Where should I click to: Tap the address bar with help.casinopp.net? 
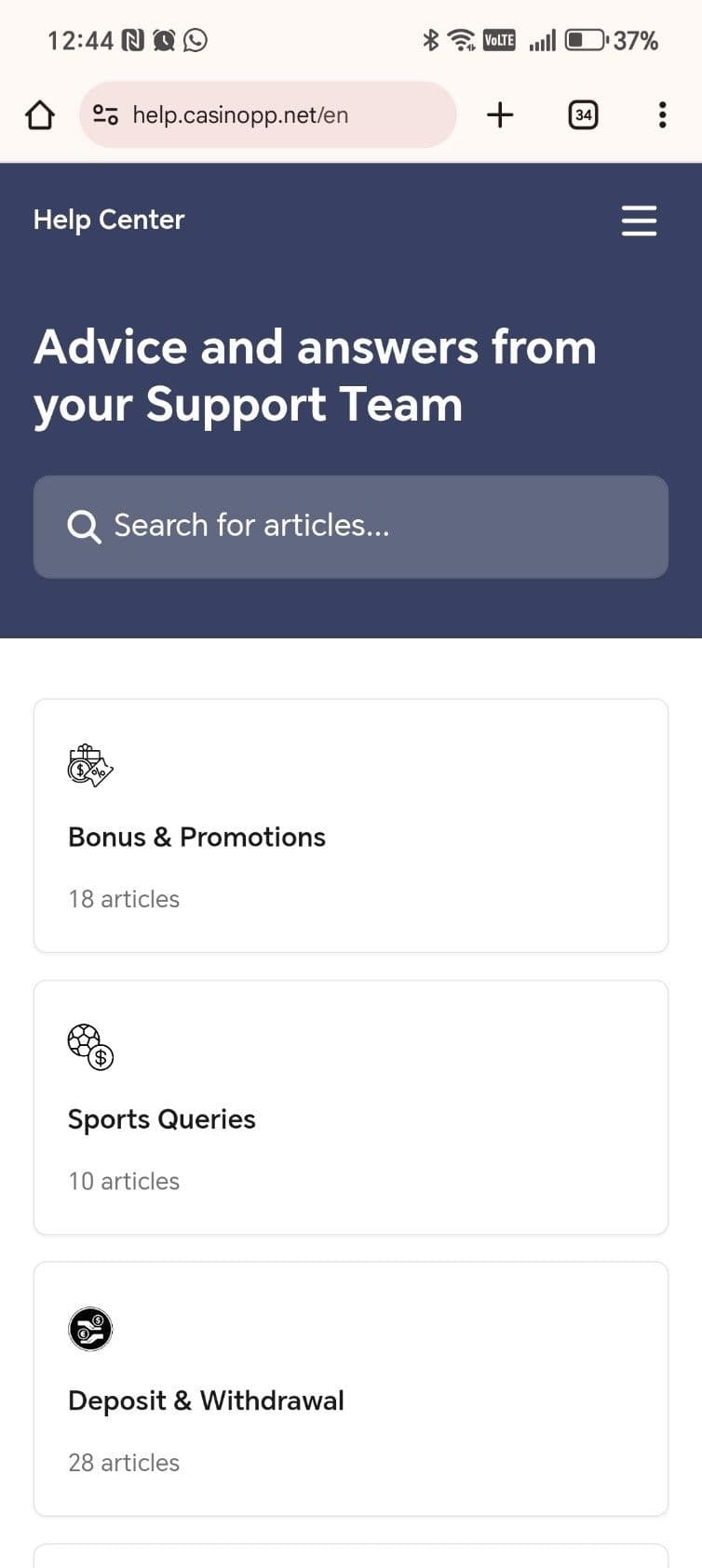point(279,115)
